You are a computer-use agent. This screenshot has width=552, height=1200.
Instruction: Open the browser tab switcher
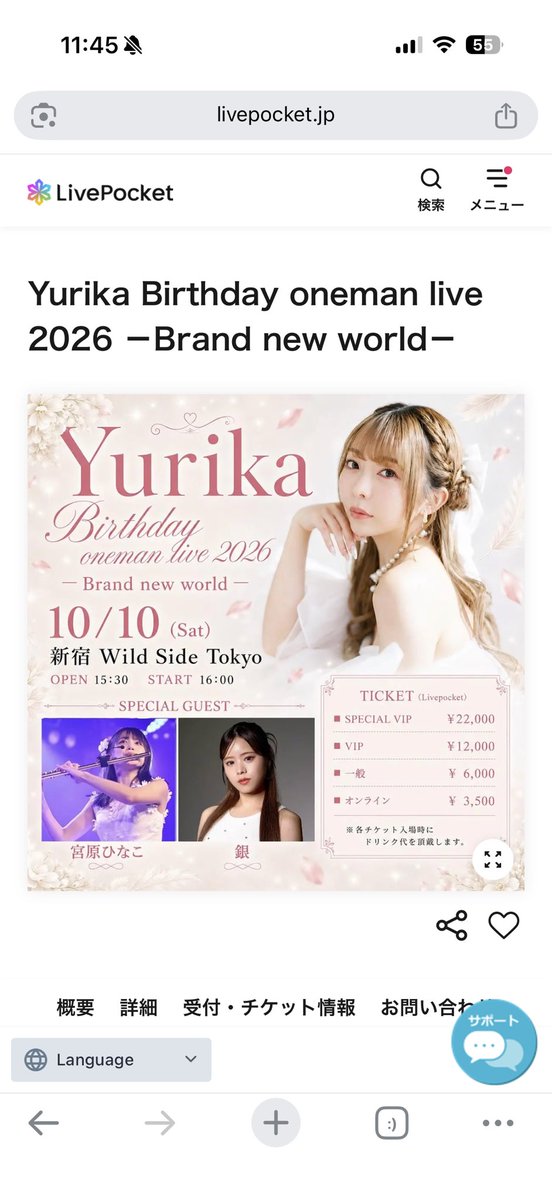click(x=392, y=1123)
